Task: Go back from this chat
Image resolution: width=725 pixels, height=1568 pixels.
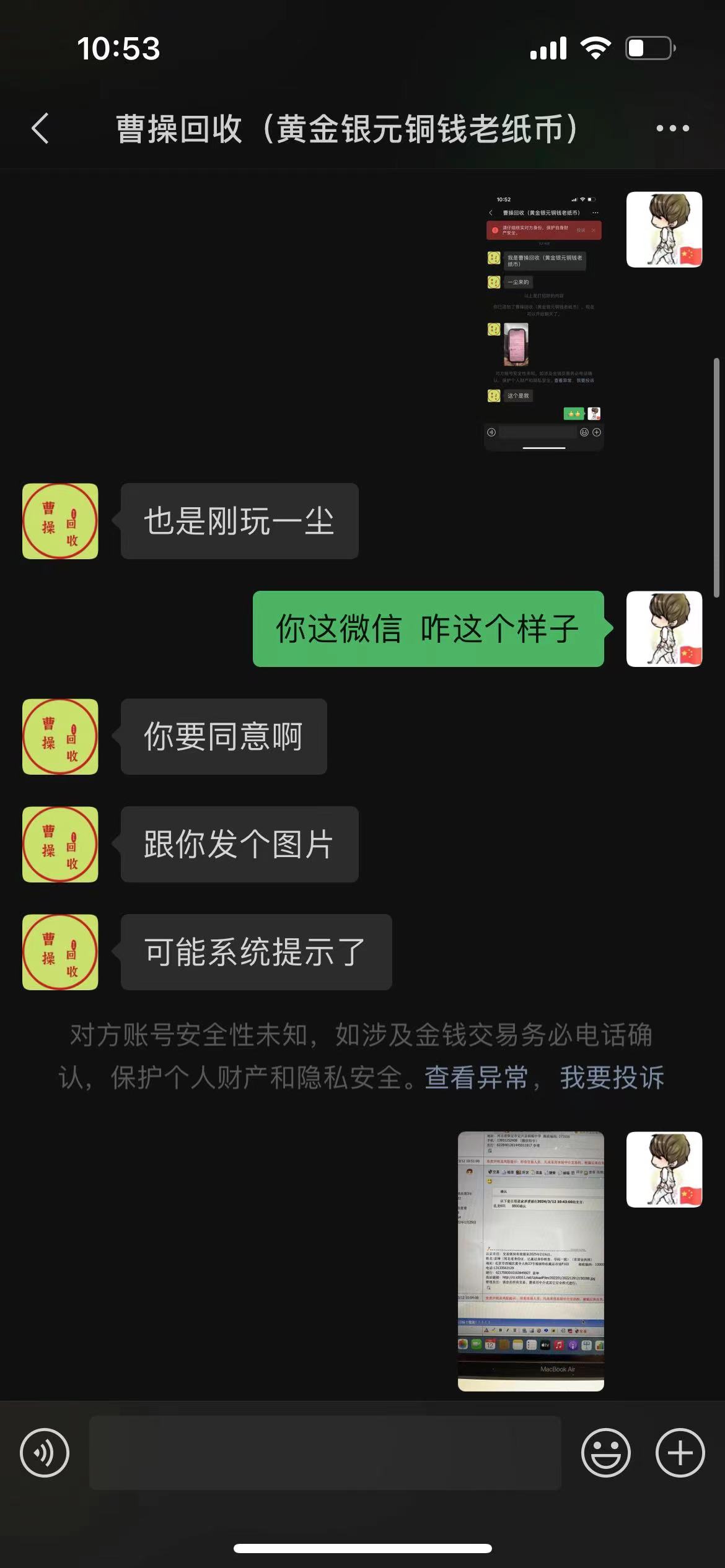Action: [41, 129]
